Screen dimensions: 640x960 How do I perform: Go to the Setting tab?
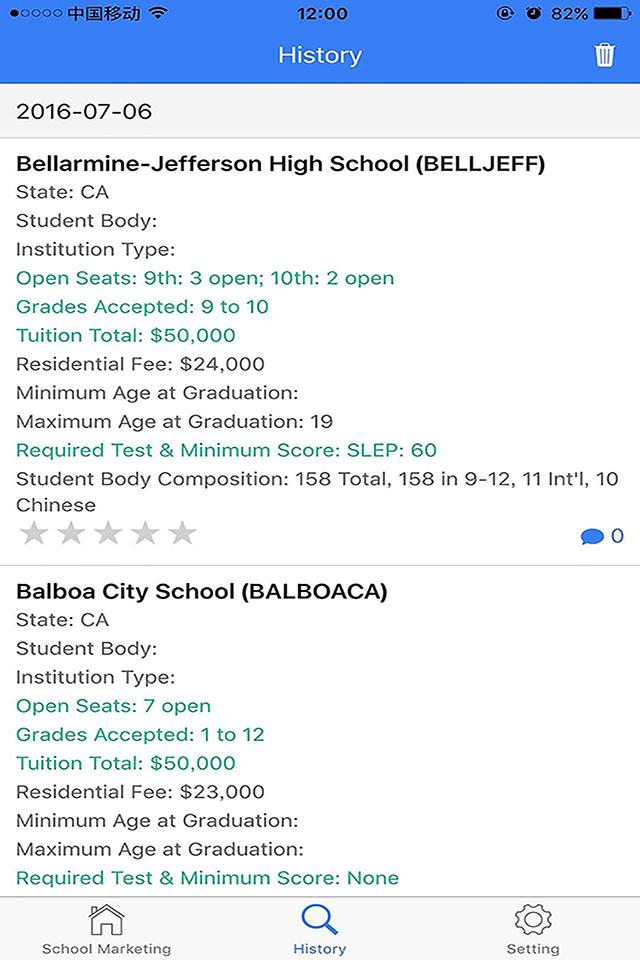point(533,929)
